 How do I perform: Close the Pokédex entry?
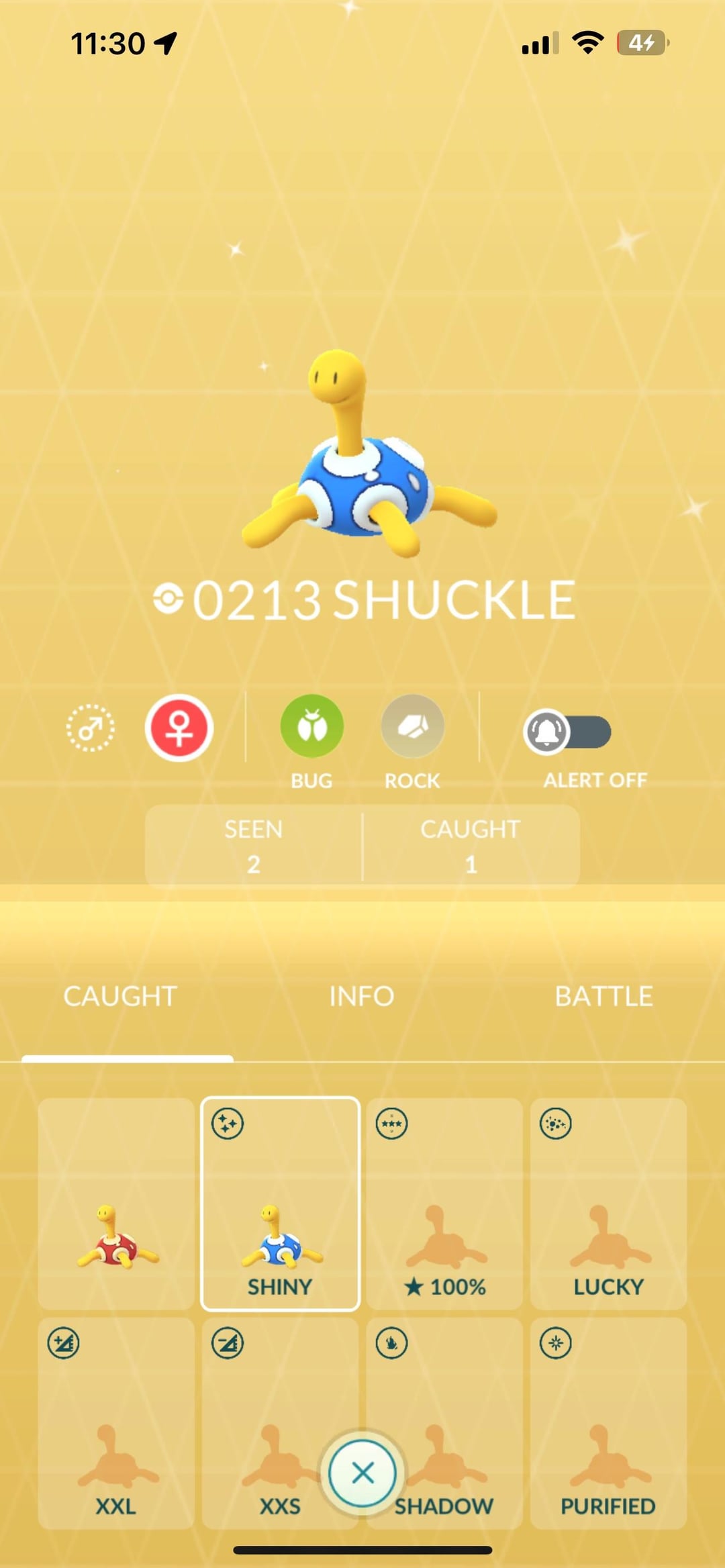(x=362, y=1473)
